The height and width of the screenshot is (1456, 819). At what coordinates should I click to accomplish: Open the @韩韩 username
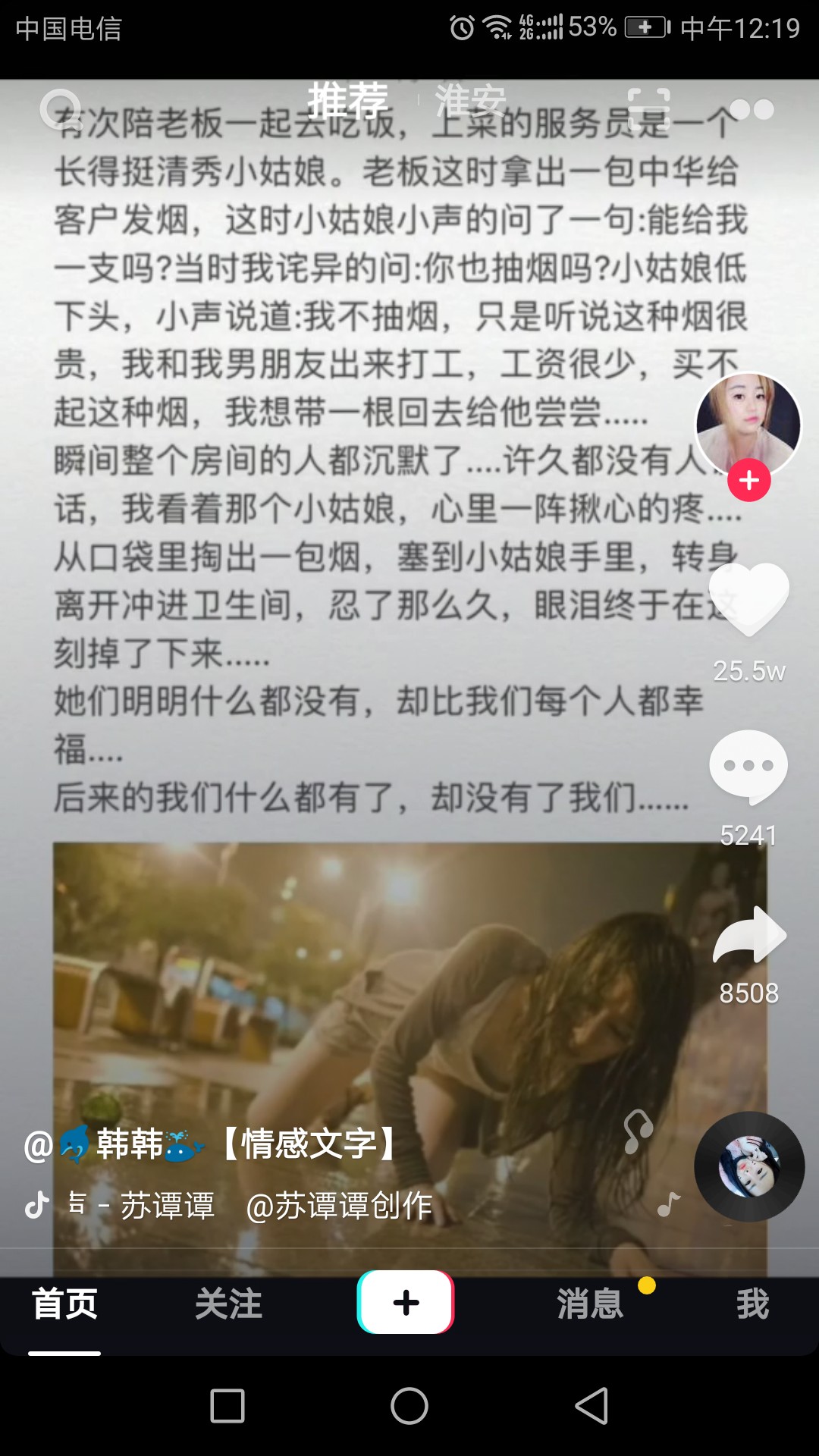pos(115,1144)
